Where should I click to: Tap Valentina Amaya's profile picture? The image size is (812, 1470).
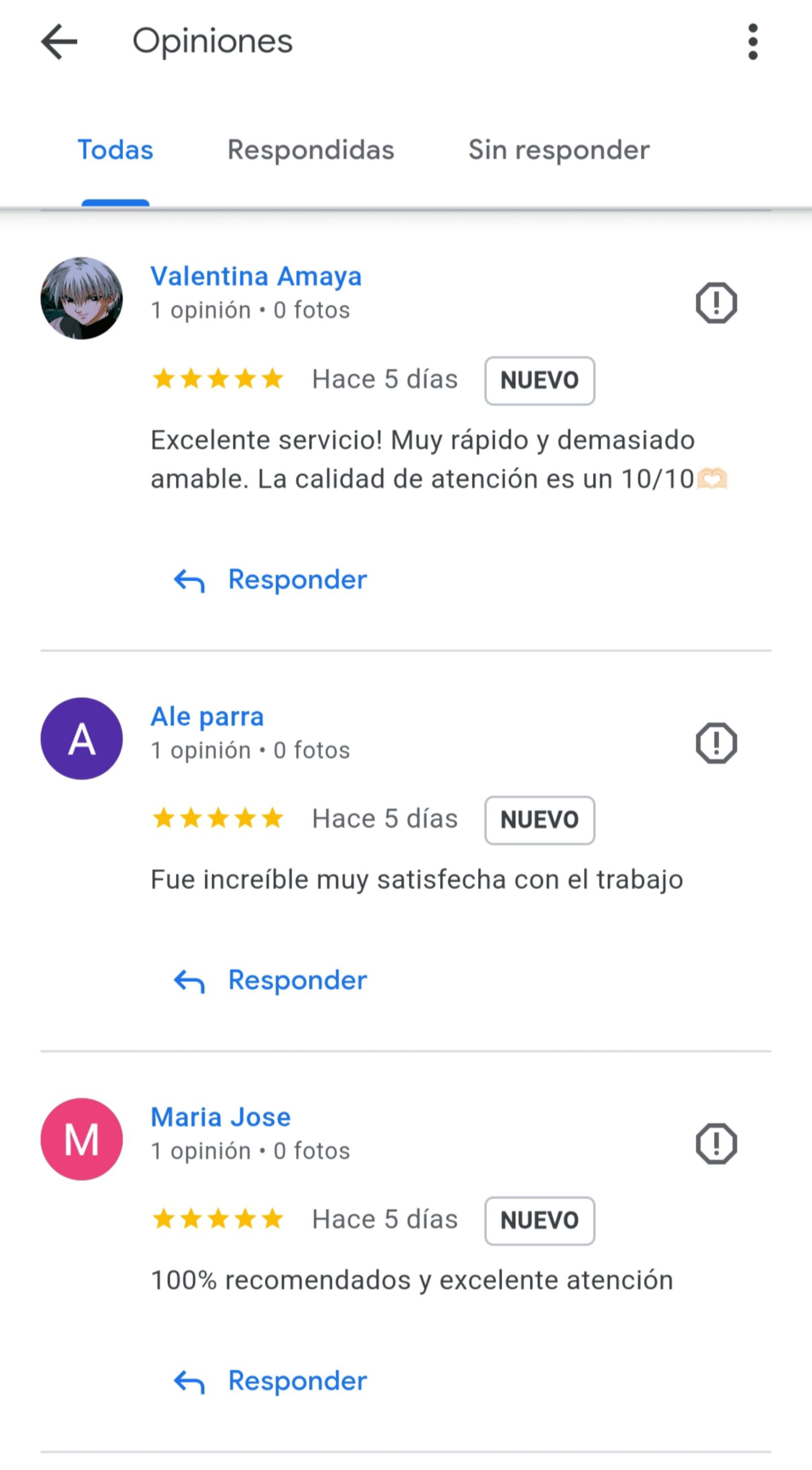pos(82,298)
